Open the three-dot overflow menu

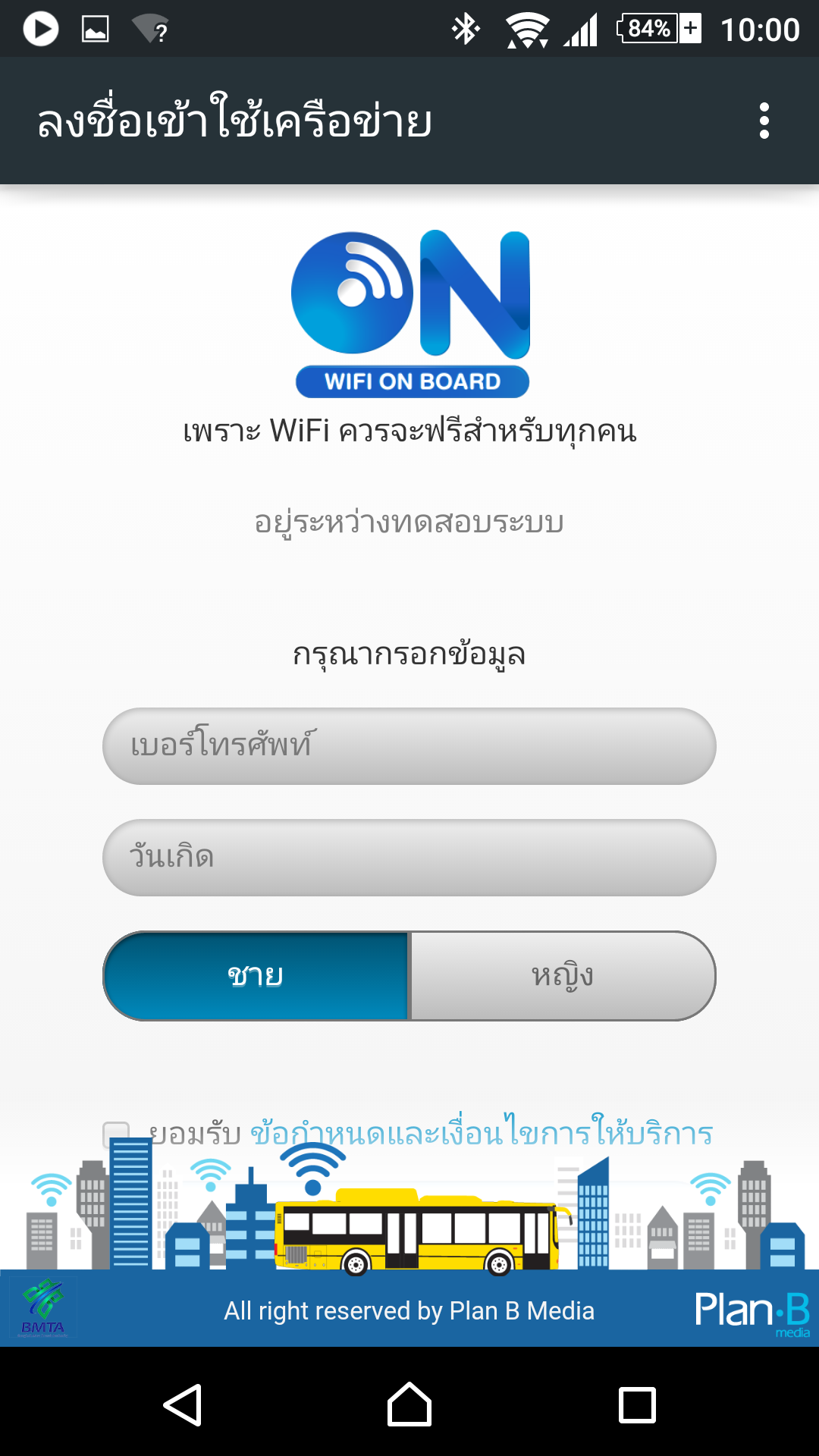pos(765,121)
